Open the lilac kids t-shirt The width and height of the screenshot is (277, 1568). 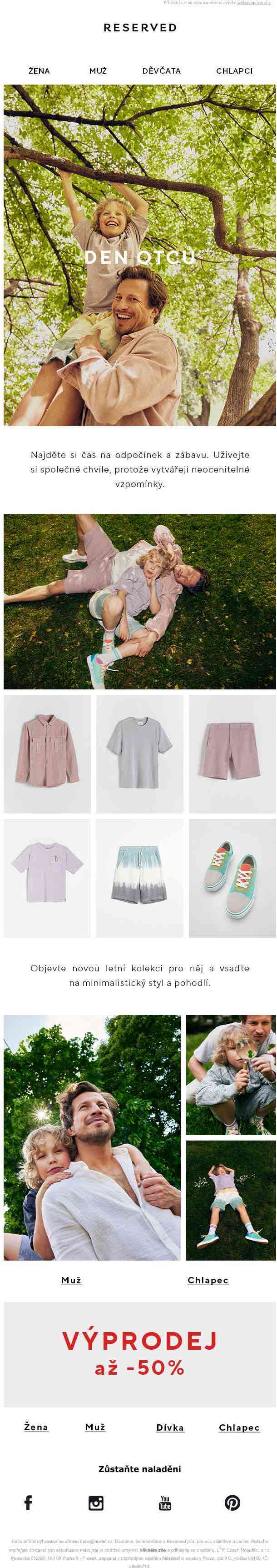tap(47, 878)
